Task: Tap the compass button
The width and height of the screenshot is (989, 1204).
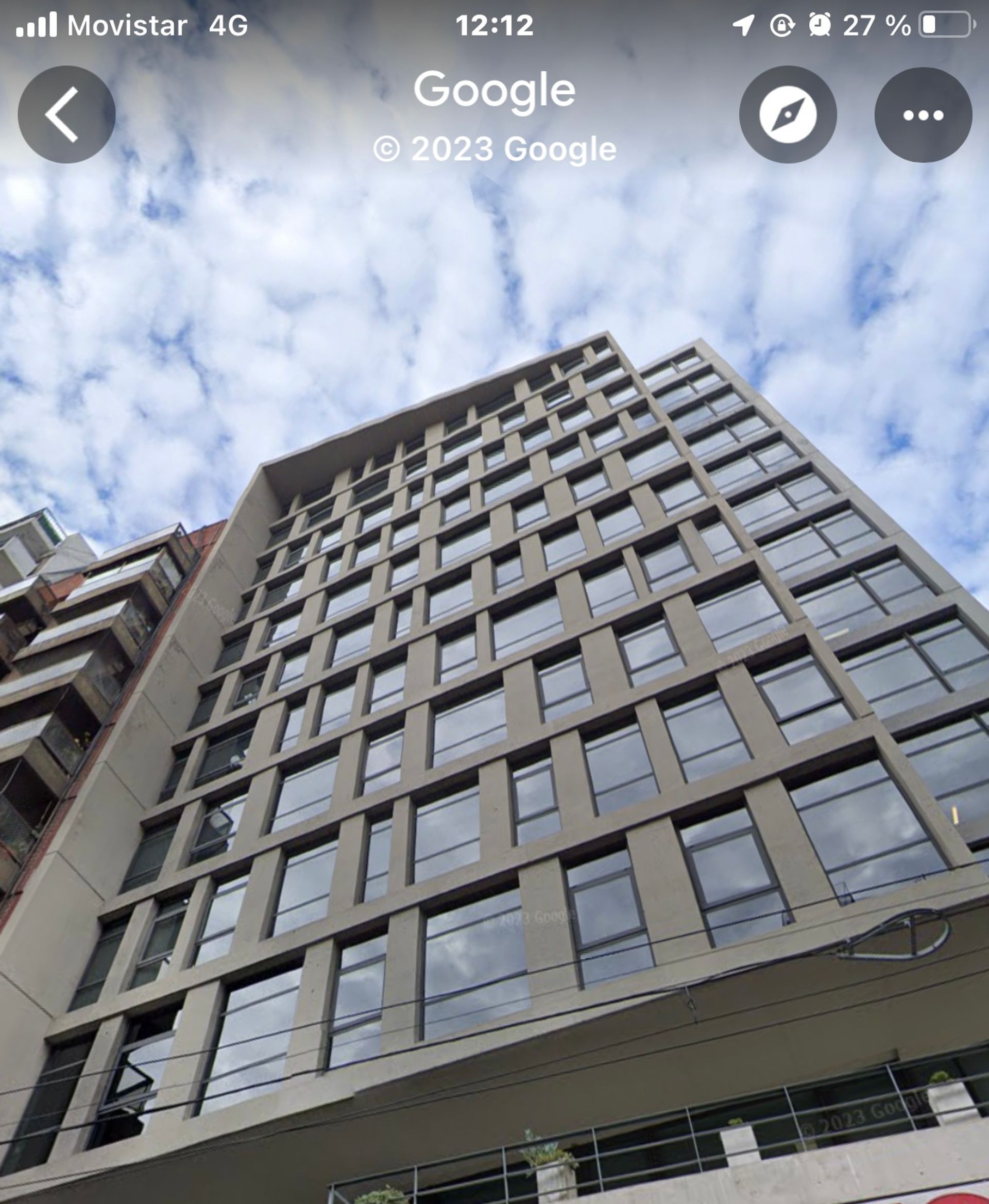Action: (787, 114)
